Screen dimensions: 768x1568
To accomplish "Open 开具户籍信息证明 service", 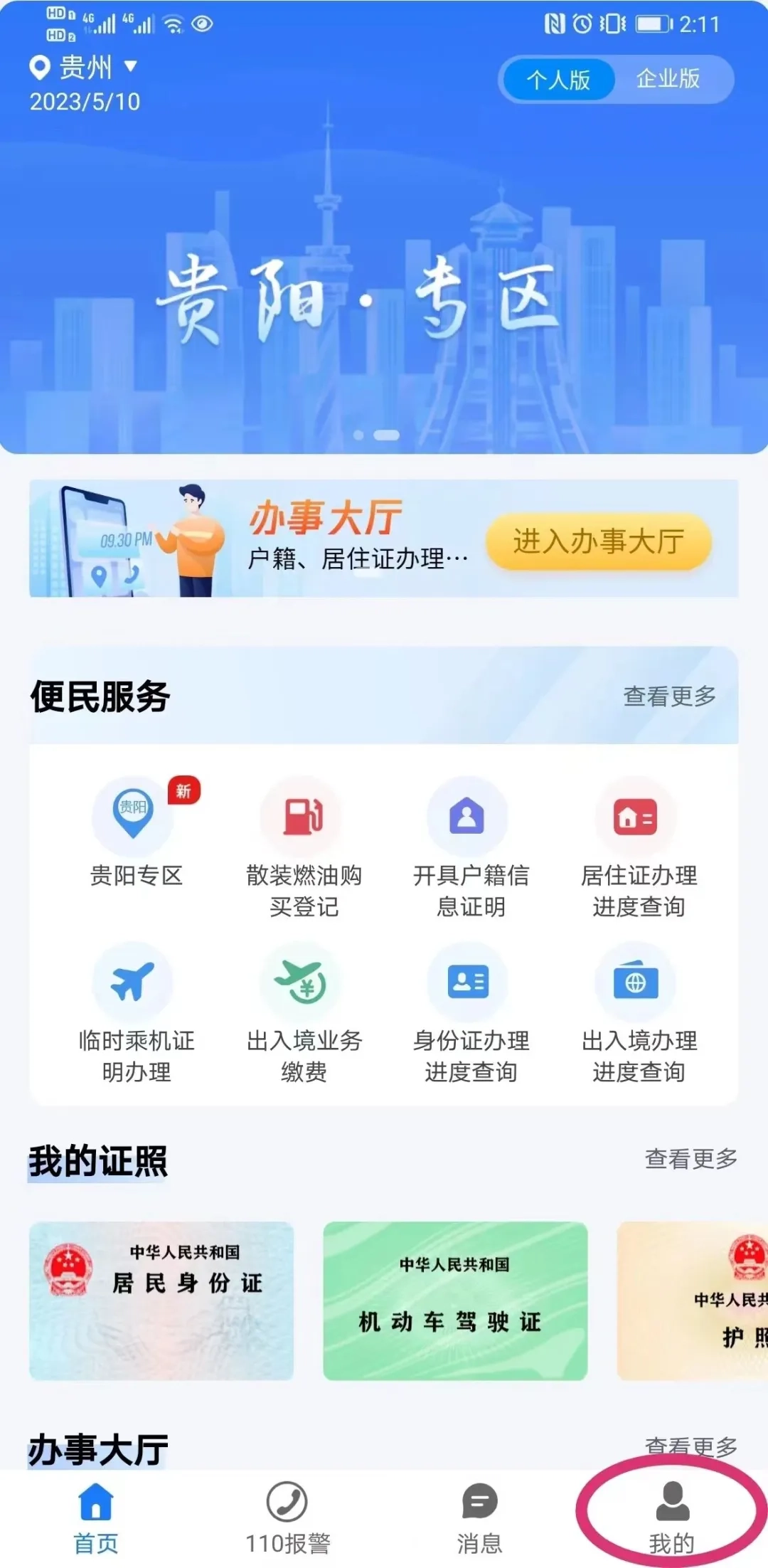I will pyautogui.click(x=470, y=847).
